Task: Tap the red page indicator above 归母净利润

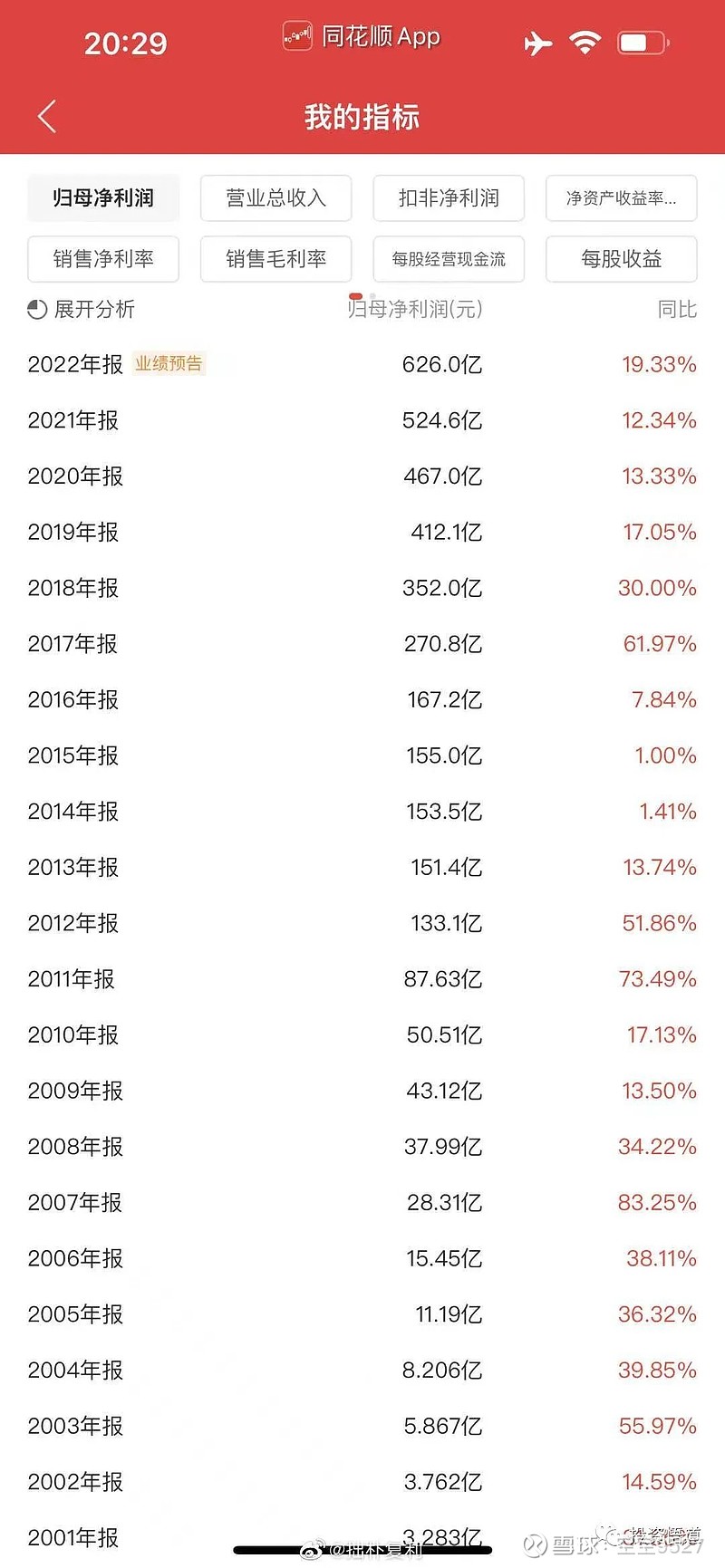Action: (x=357, y=295)
